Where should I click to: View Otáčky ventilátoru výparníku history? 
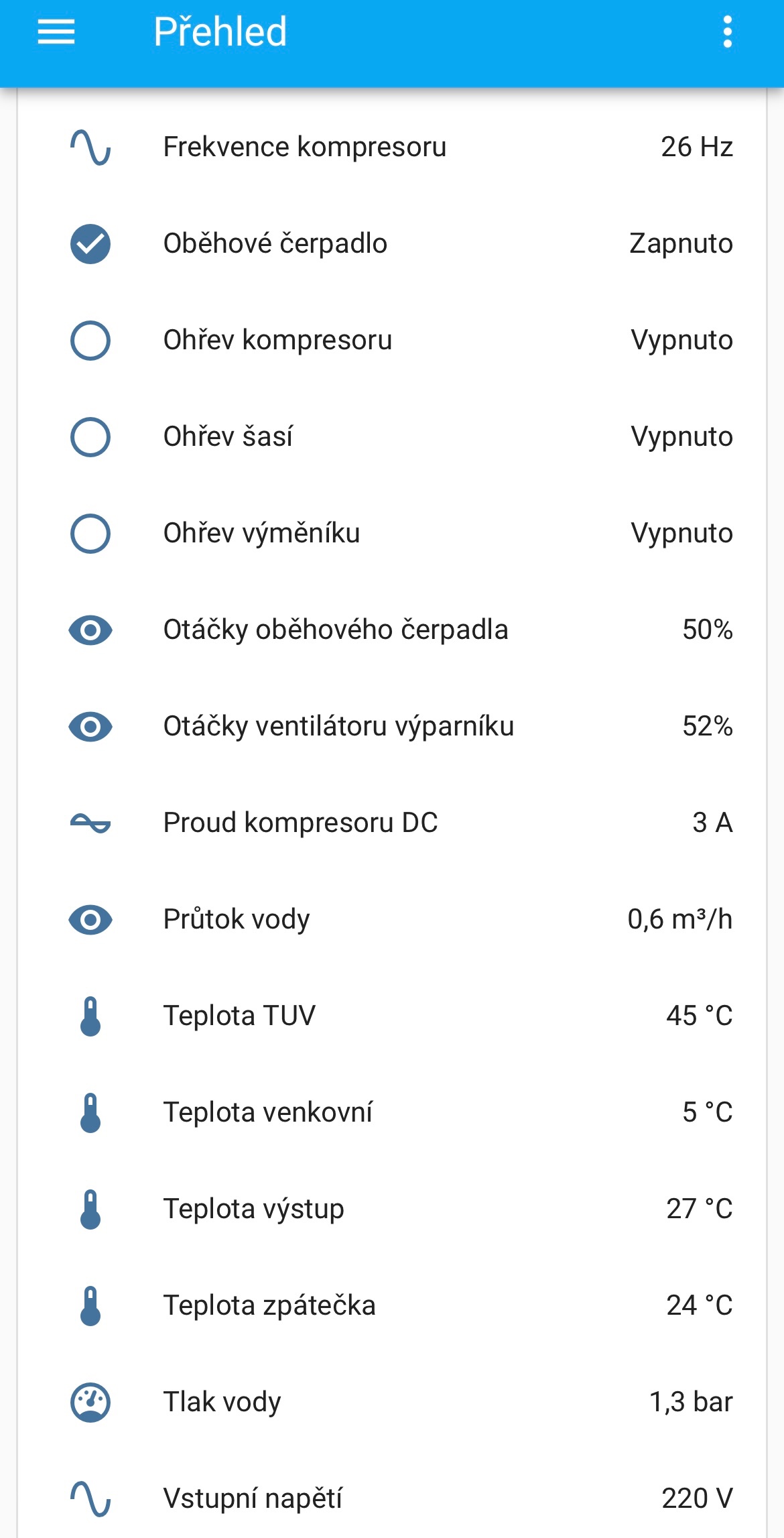pyautogui.click(x=338, y=727)
